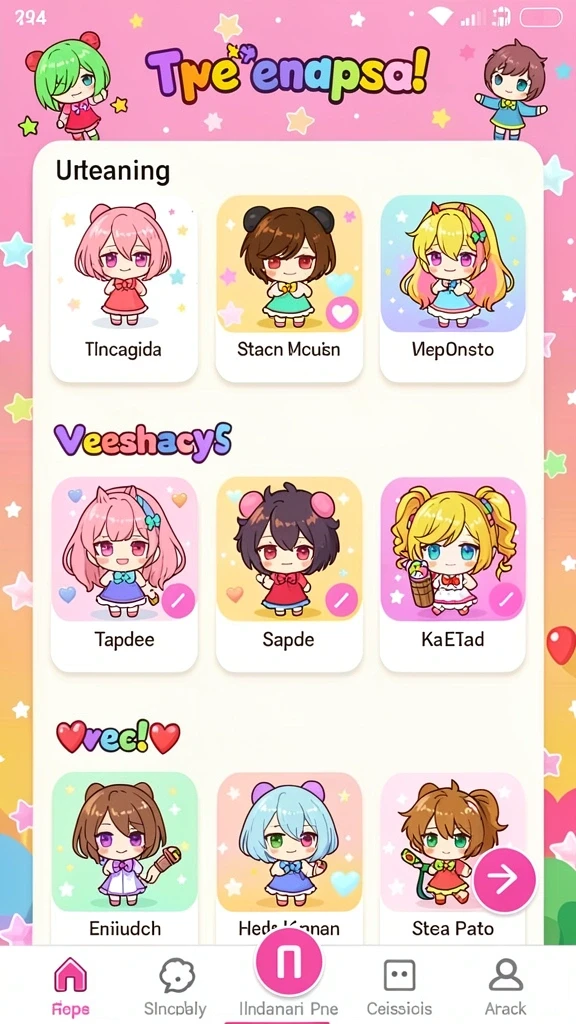
Task: Edit KaETad using the pink pencil icon
Action: tap(505, 601)
